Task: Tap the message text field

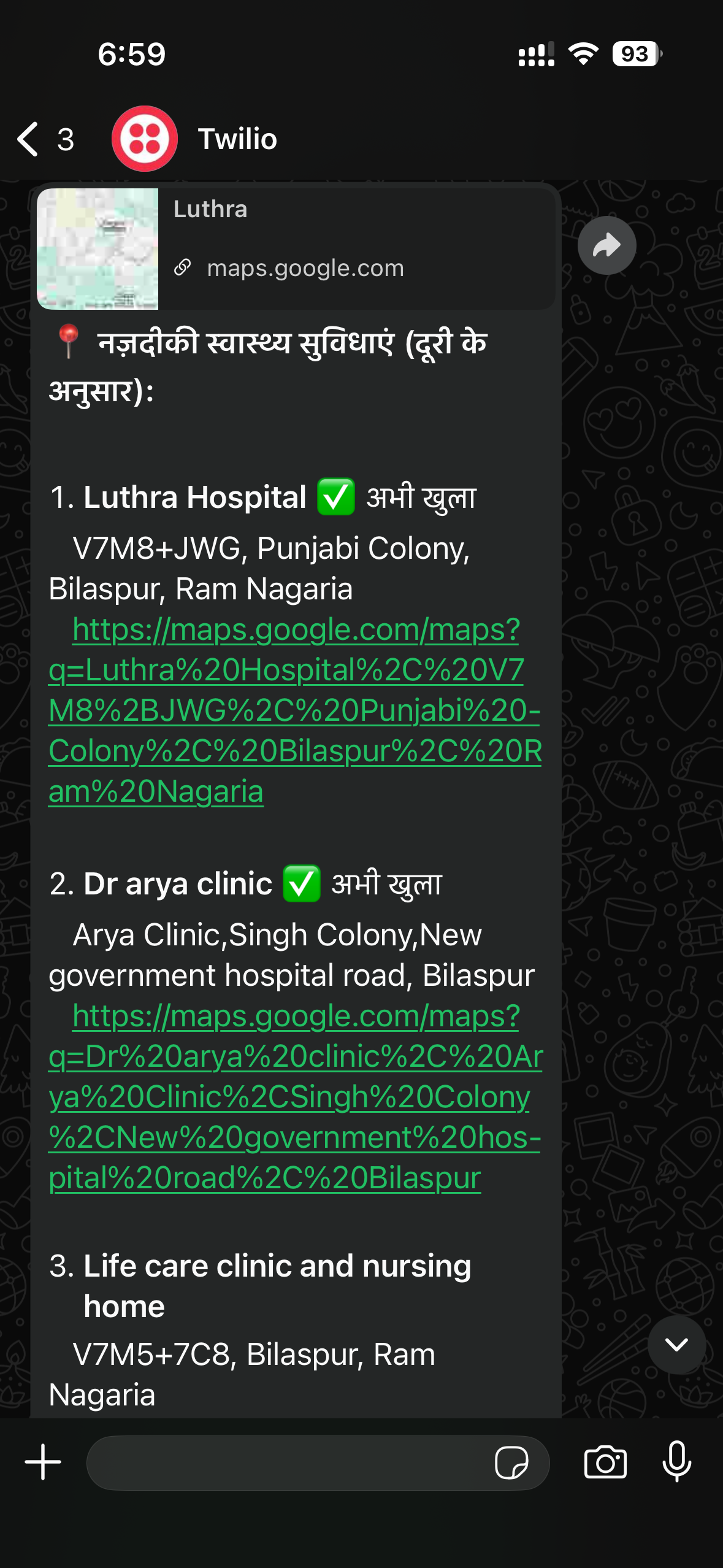Action: tap(288, 1463)
